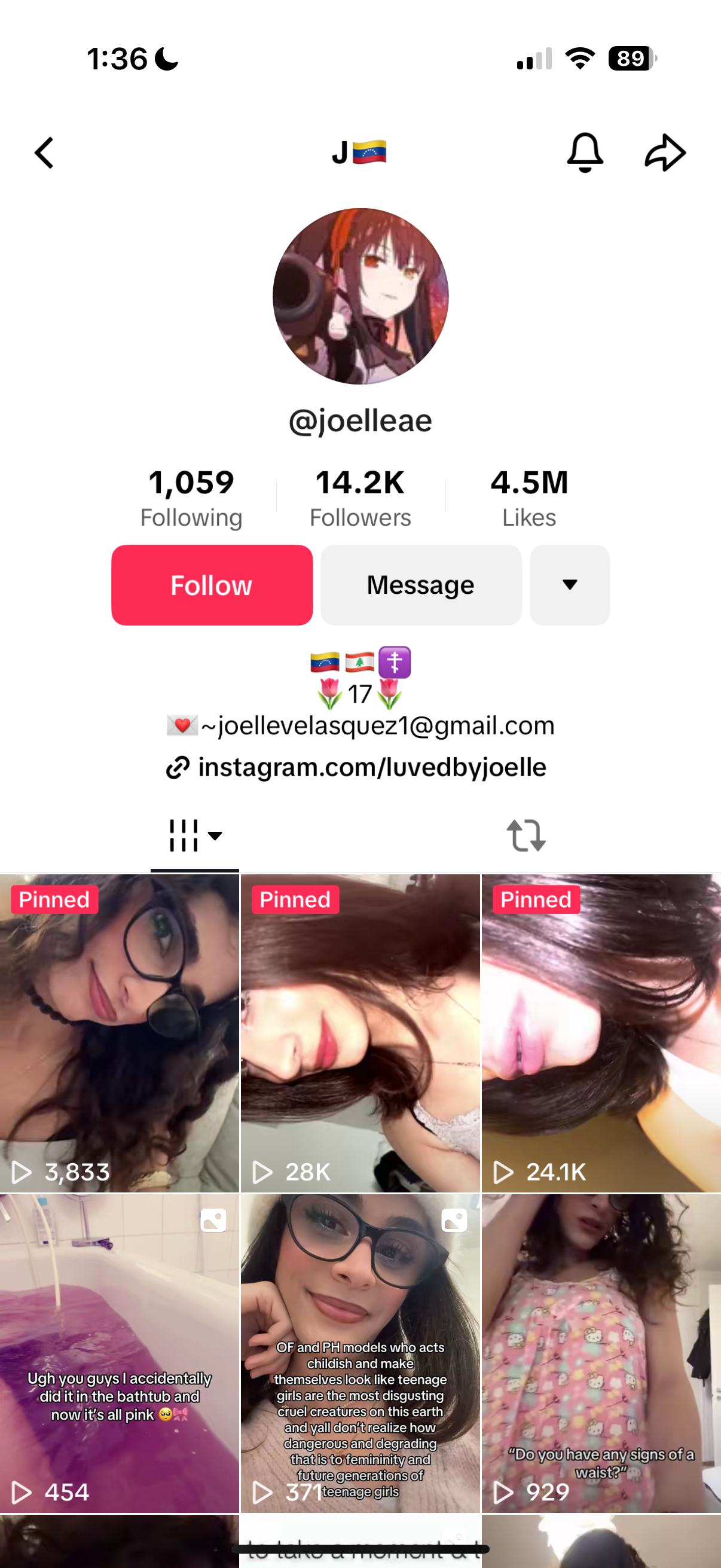721x1568 pixels.
Task: Follow the @joelleae account
Action: click(212, 585)
